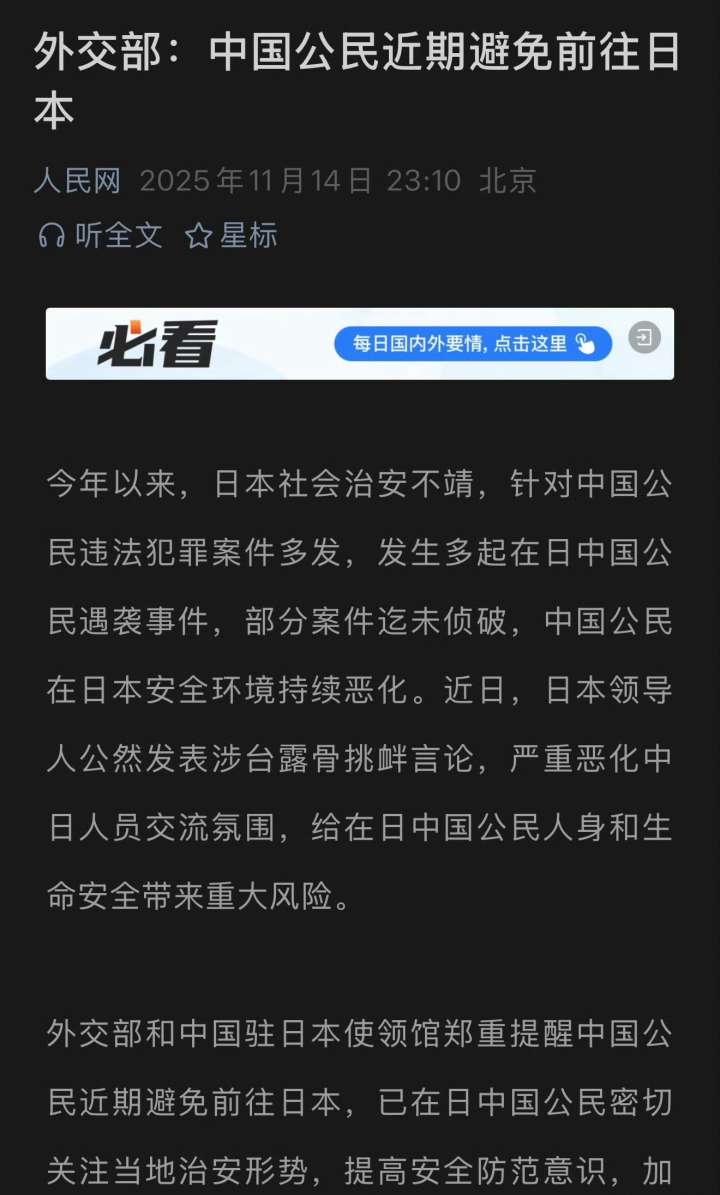Open the exit icon on the 必看 banner
Image resolution: width=720 pixels, height=1195 pixels.
point(645,339)
